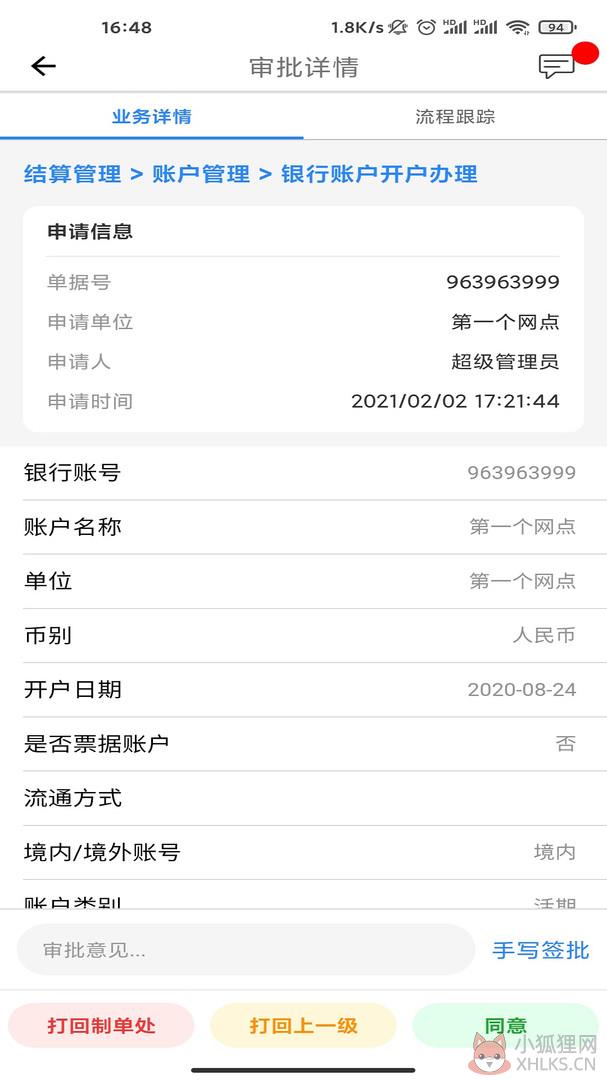Open 手写签批 handwriting approval
The image size is (607, 1080).
(x=541, y=951)
